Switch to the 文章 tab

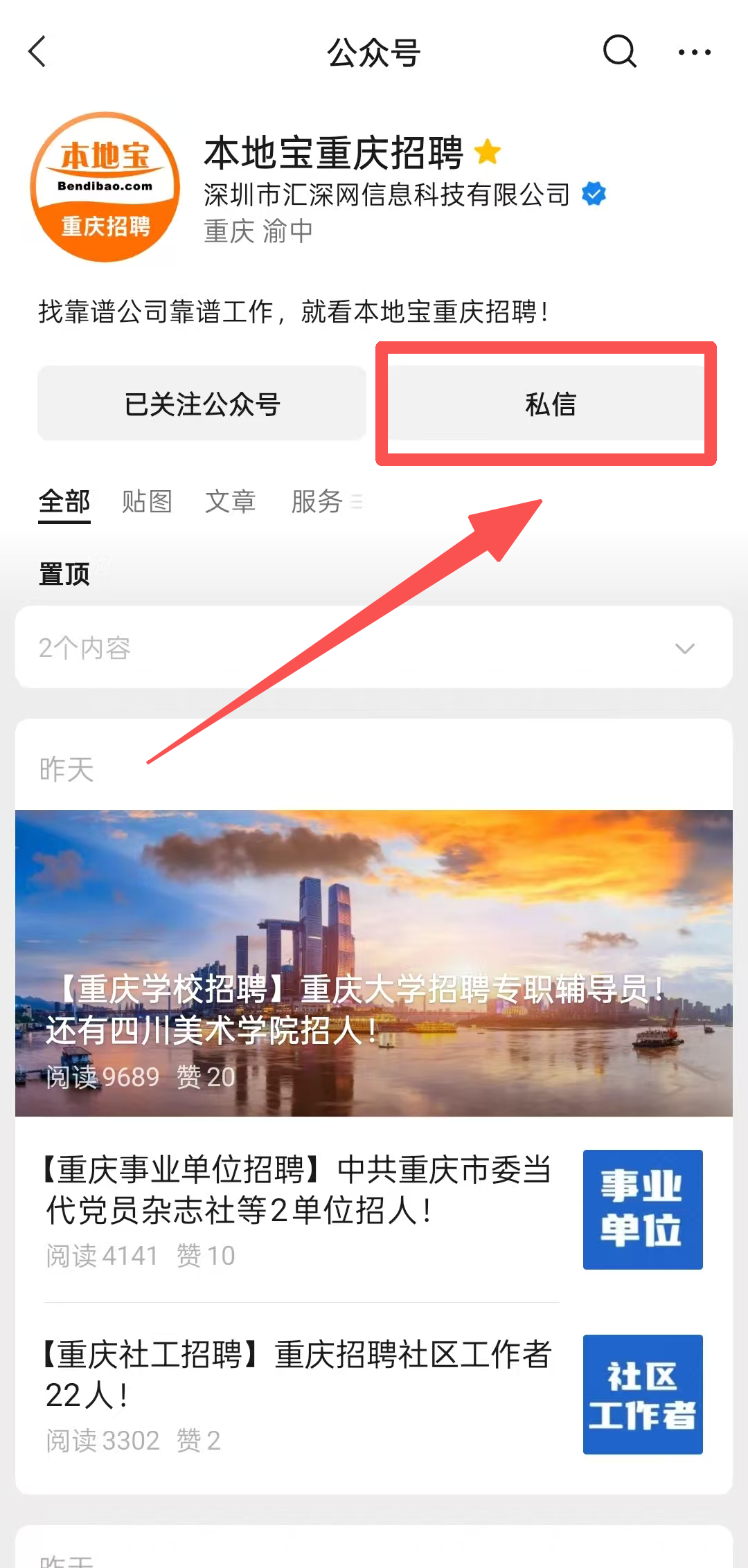[231, 501]
